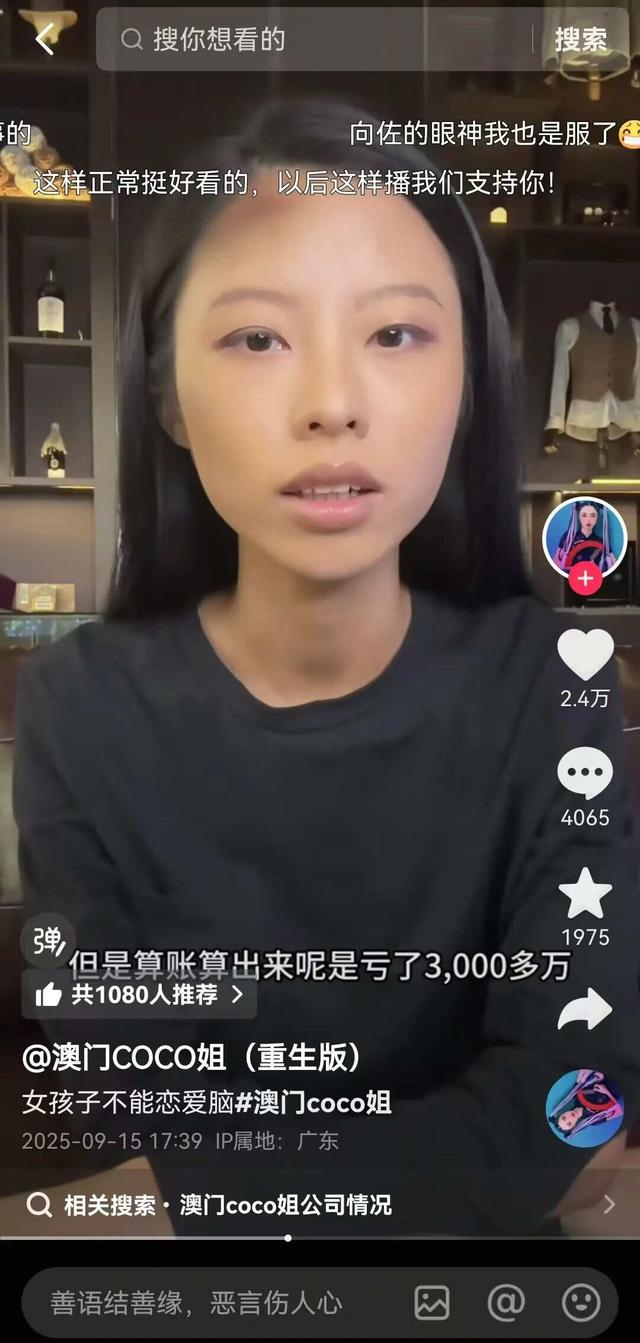Open related search 澳门coco姐公司情况
Viewport: 640px width, 1343px height.
click(285, 1204)
